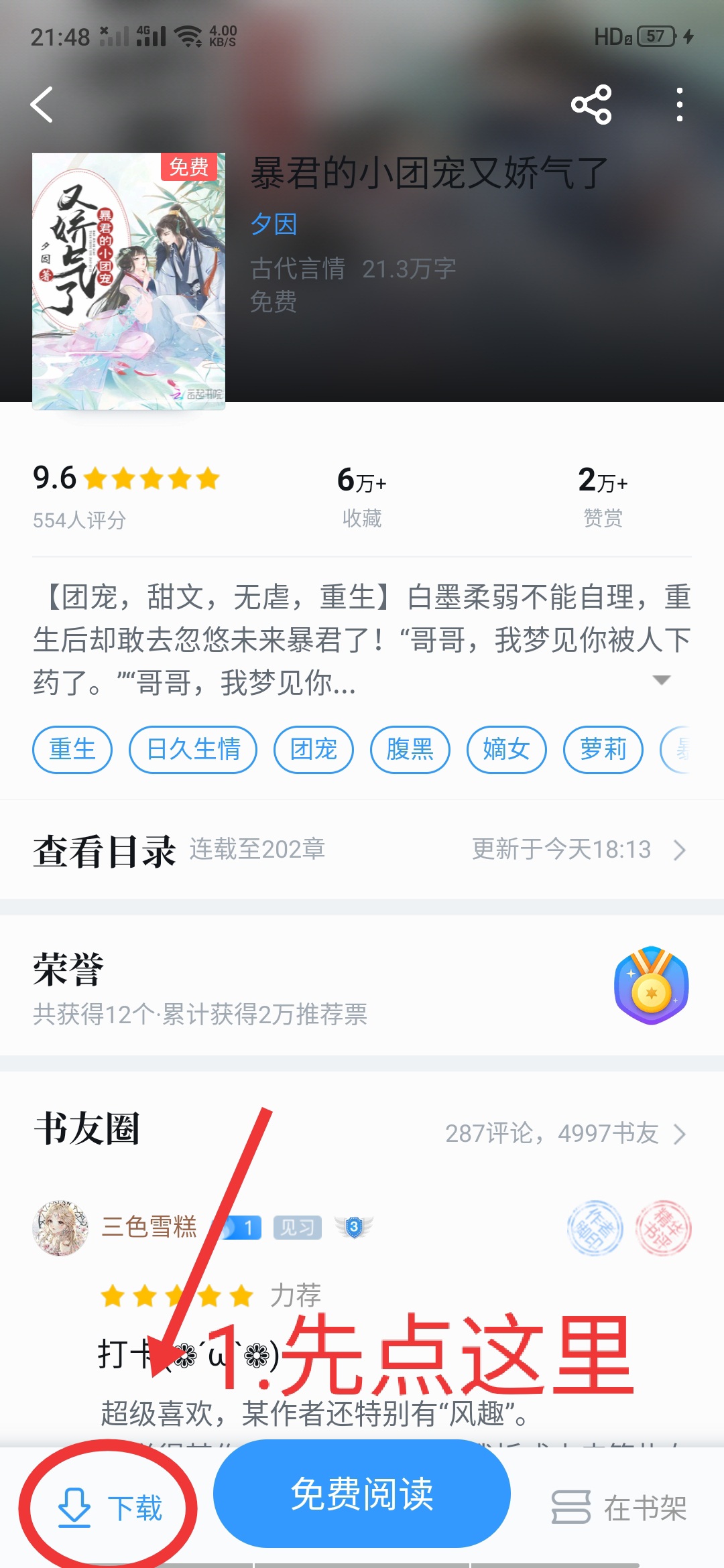Open the book cover image
Image resolution: width=724 pixels, height=1568 pixels.
(129, 281)
